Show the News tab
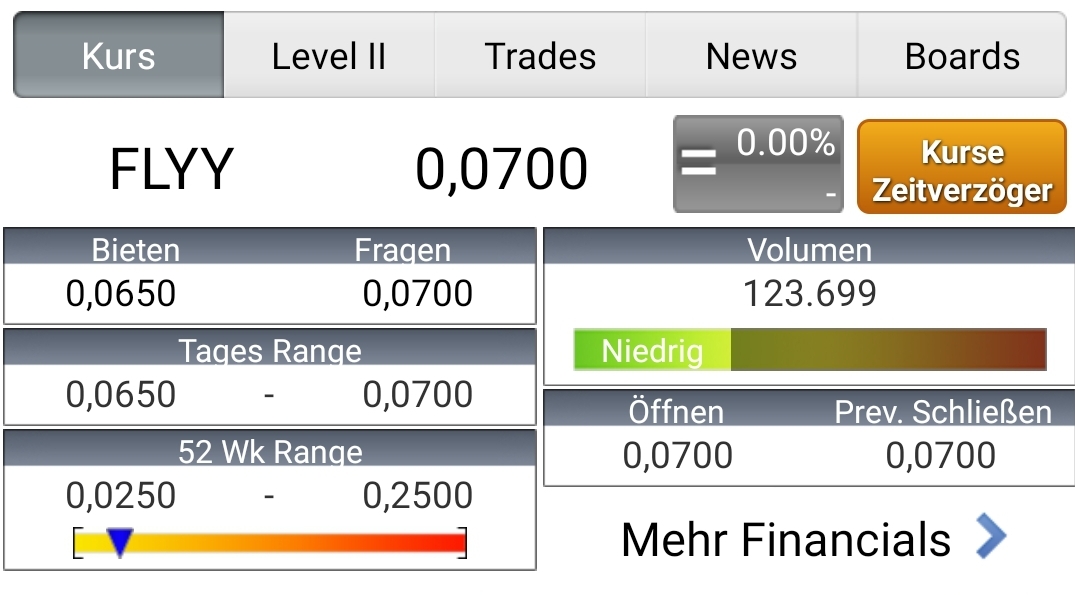Viewport: 1075px width, 595px height. (x=751, y=56)
